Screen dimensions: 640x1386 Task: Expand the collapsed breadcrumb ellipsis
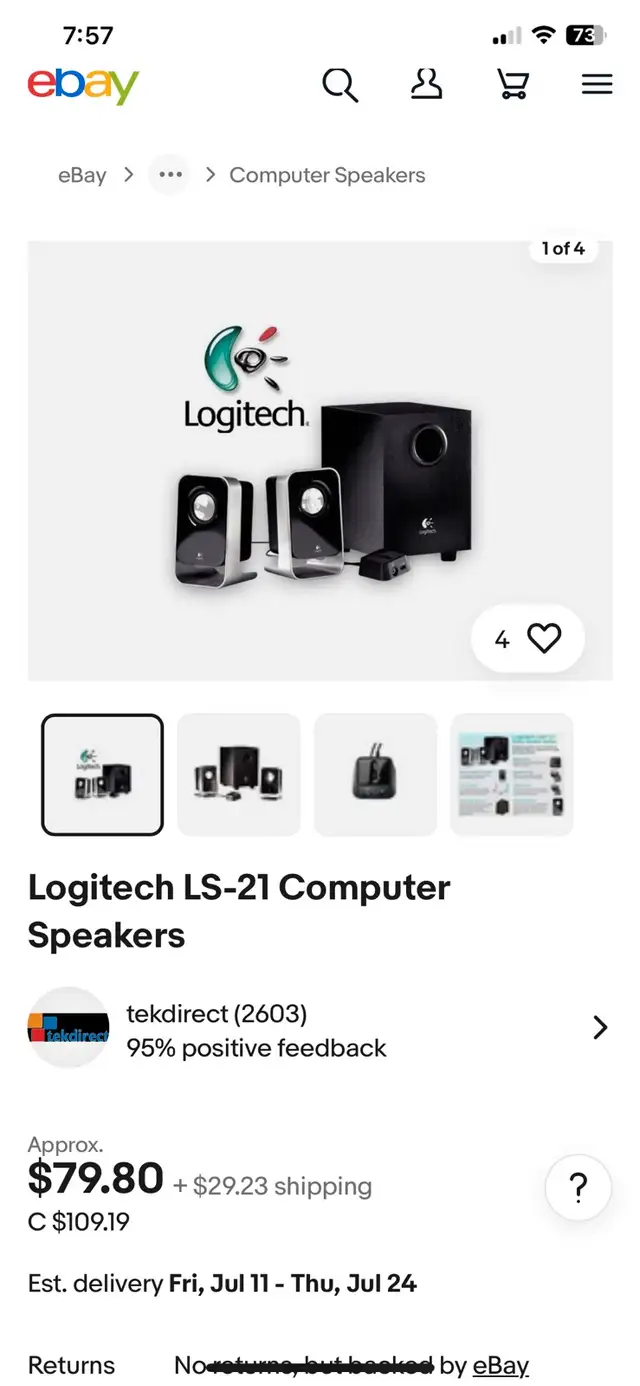[170, 175]
